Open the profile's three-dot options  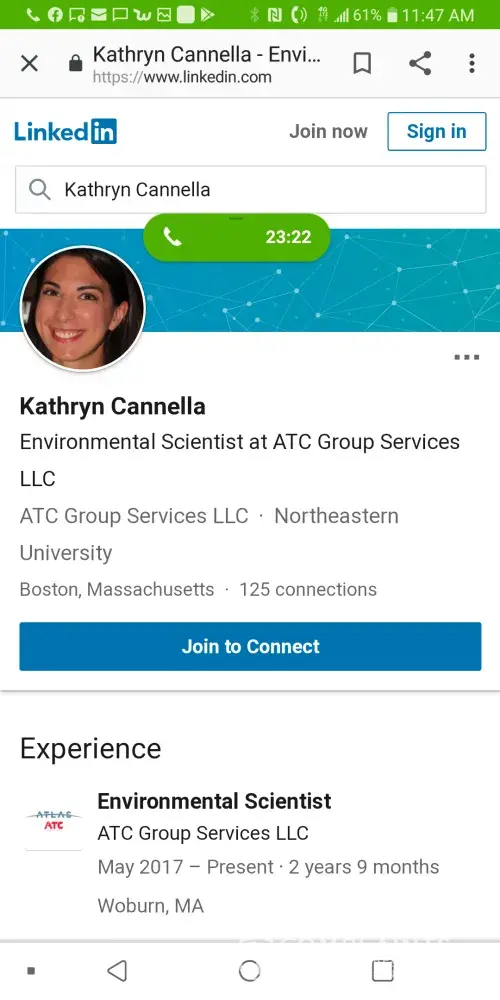click(467, 357)
